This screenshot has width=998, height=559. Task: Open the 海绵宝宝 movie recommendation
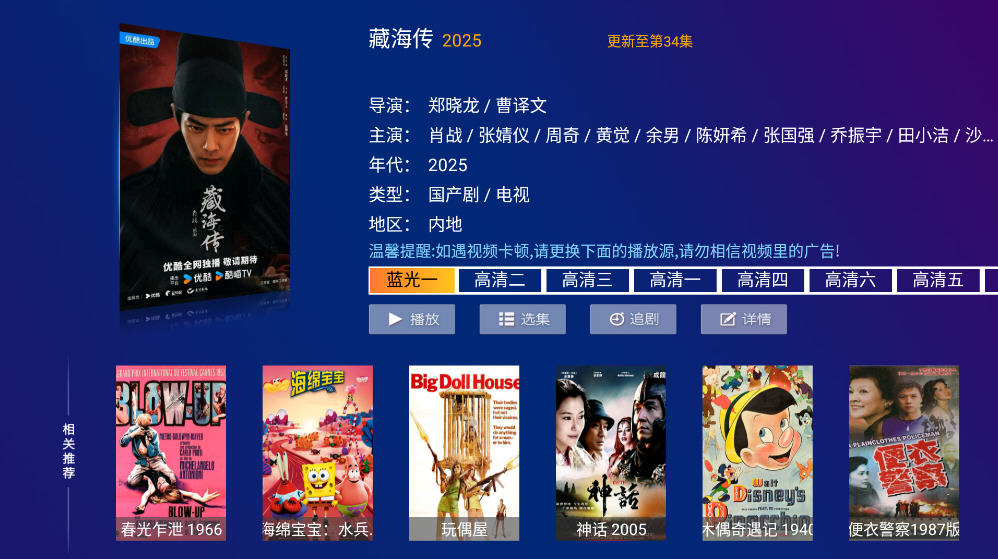(x=318, y=452)
